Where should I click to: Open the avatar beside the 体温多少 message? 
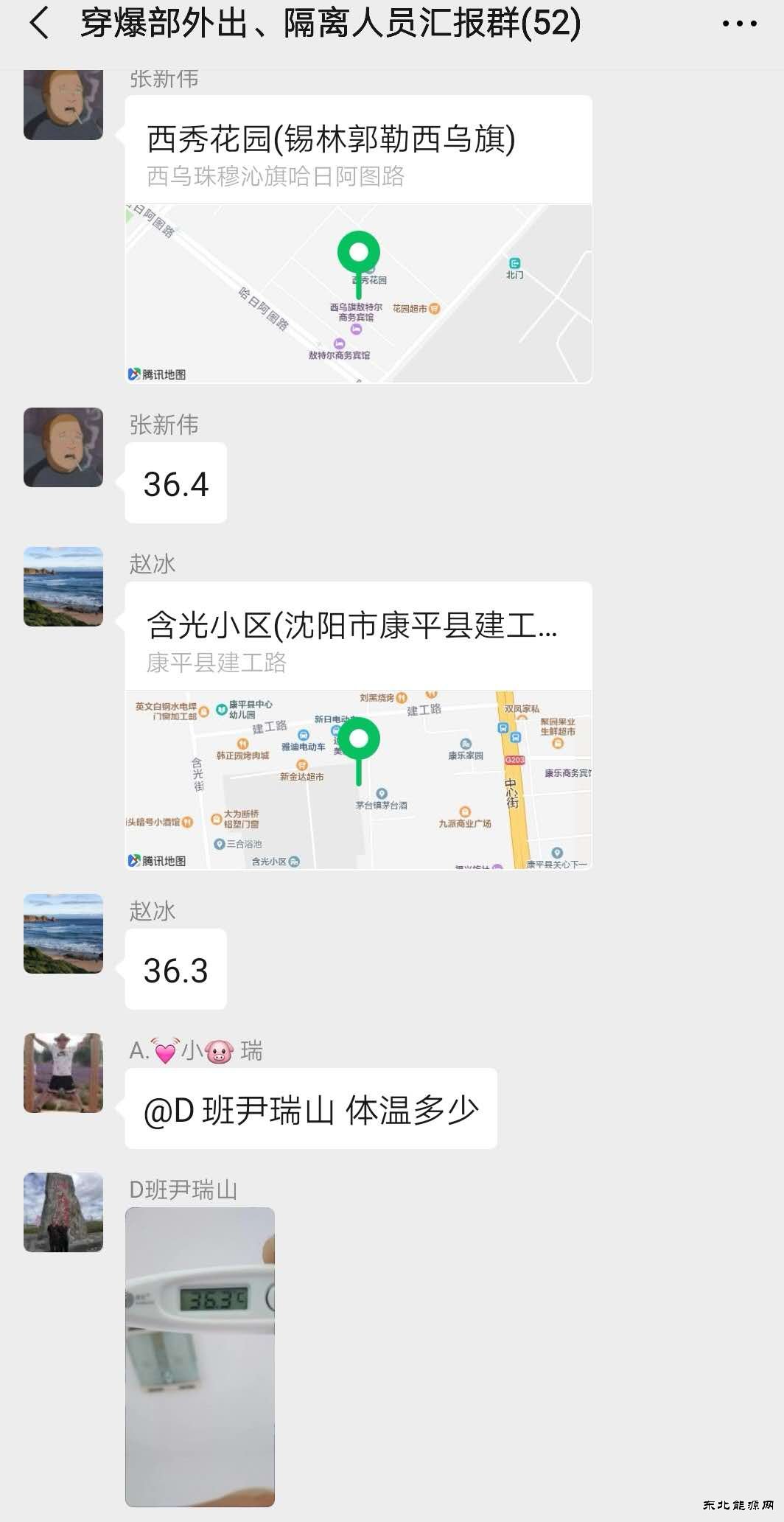coord(63,1073)
